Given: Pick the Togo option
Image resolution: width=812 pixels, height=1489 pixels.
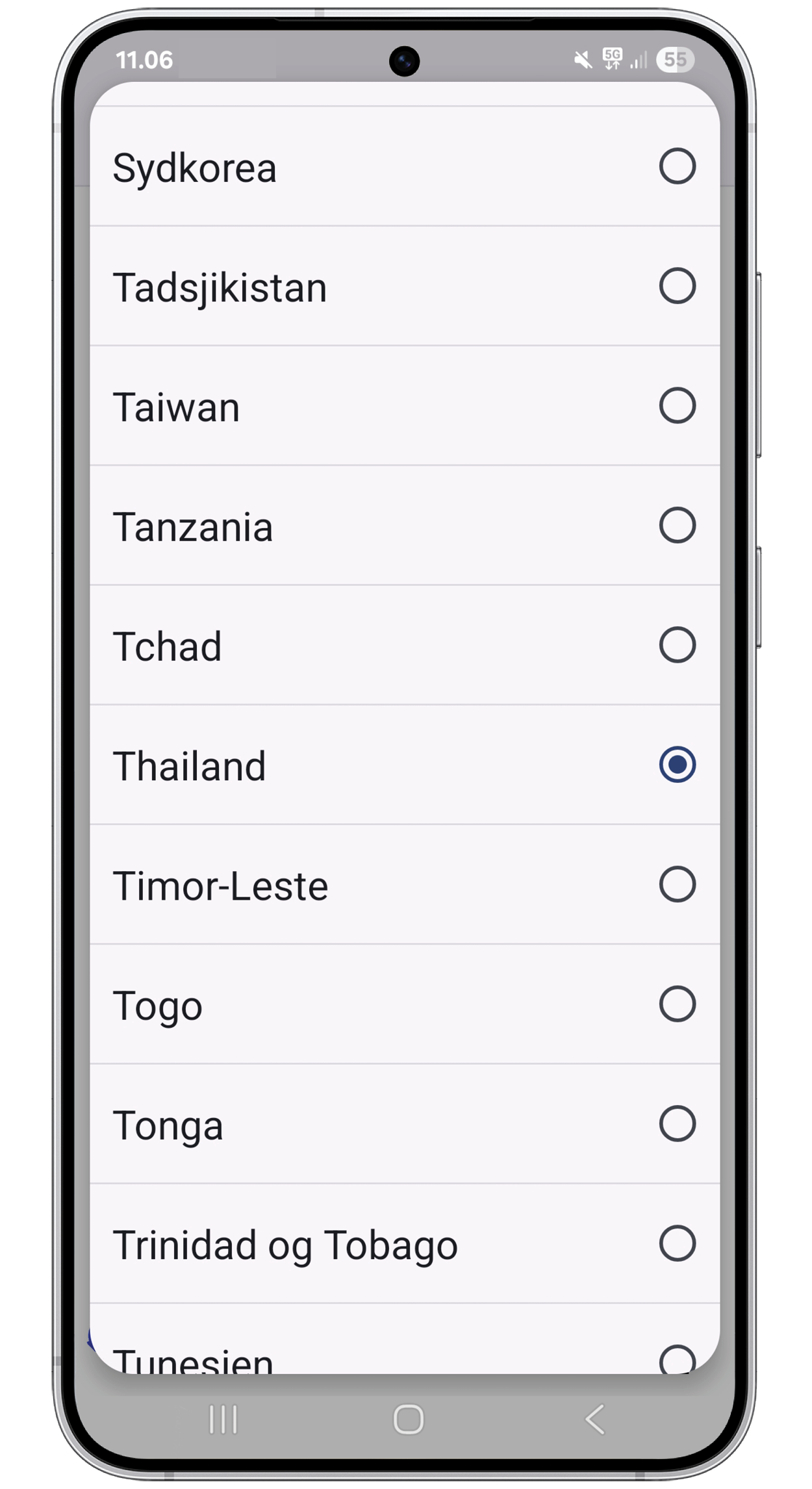Looking at the screenshot, I should coord(404,1004).
